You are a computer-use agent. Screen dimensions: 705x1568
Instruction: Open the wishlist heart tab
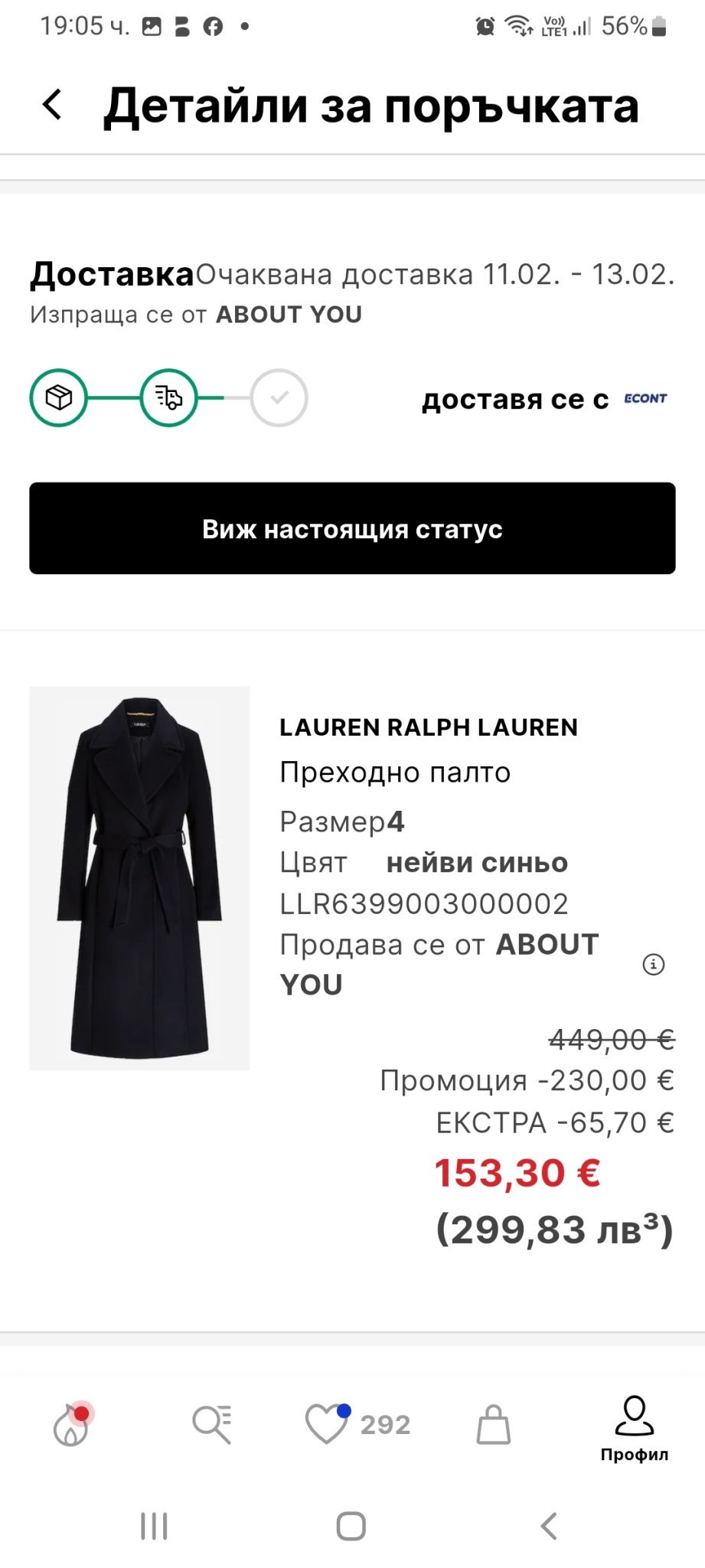click(328, 1425)
